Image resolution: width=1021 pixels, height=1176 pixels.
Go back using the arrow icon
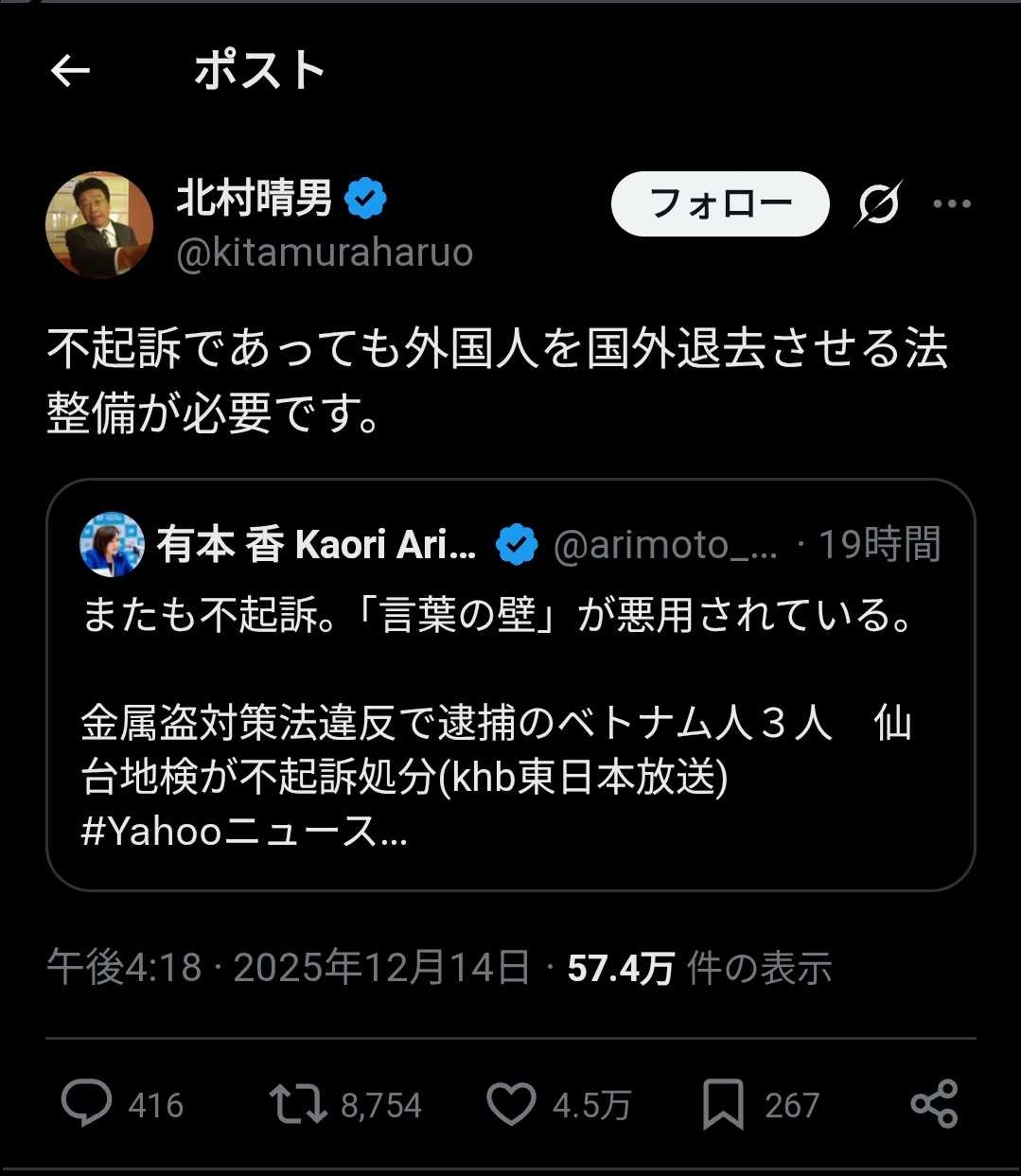click(70, 70)
